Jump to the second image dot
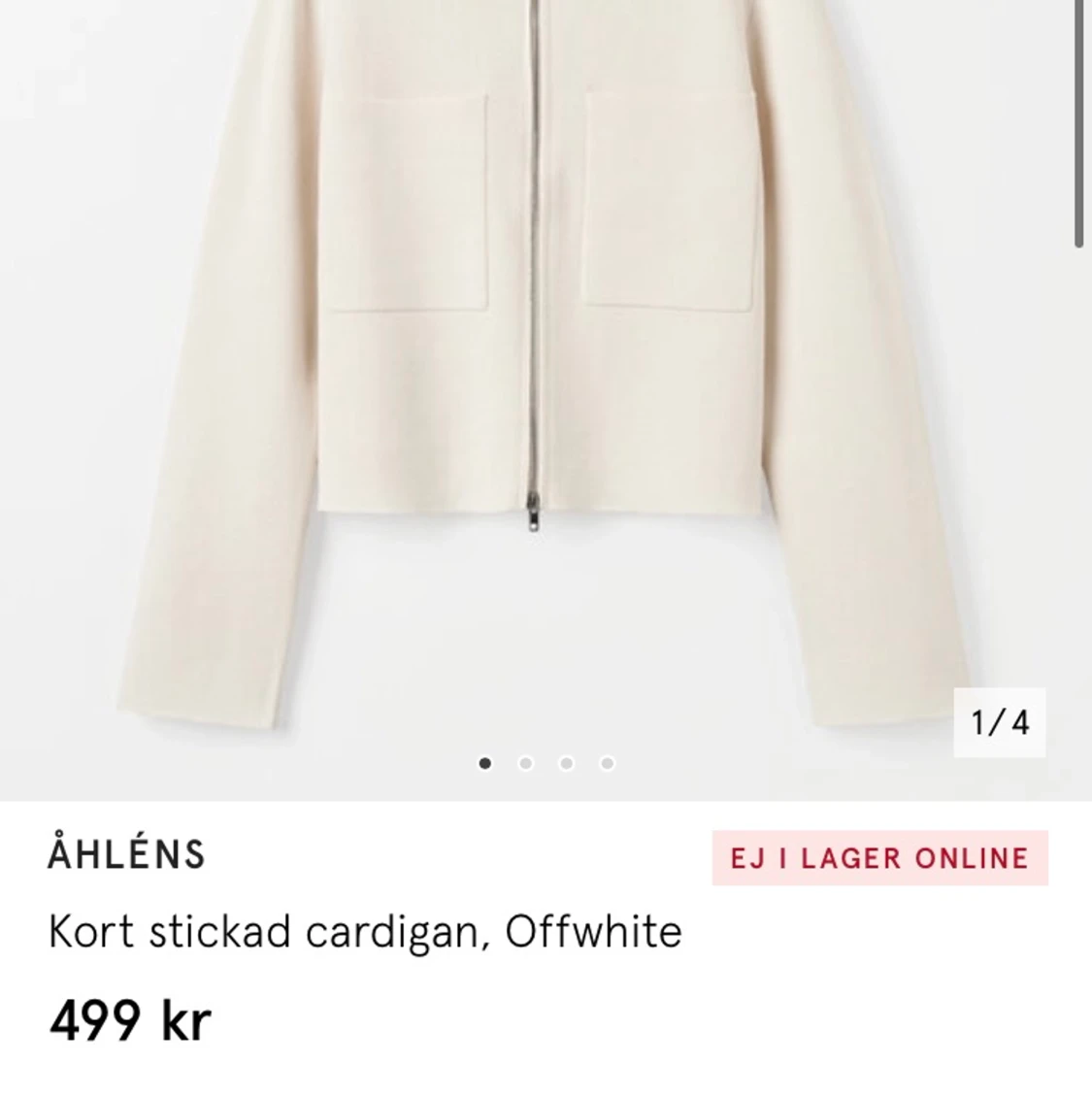This screenshot has width=1092, height=1095. [526, 763]
